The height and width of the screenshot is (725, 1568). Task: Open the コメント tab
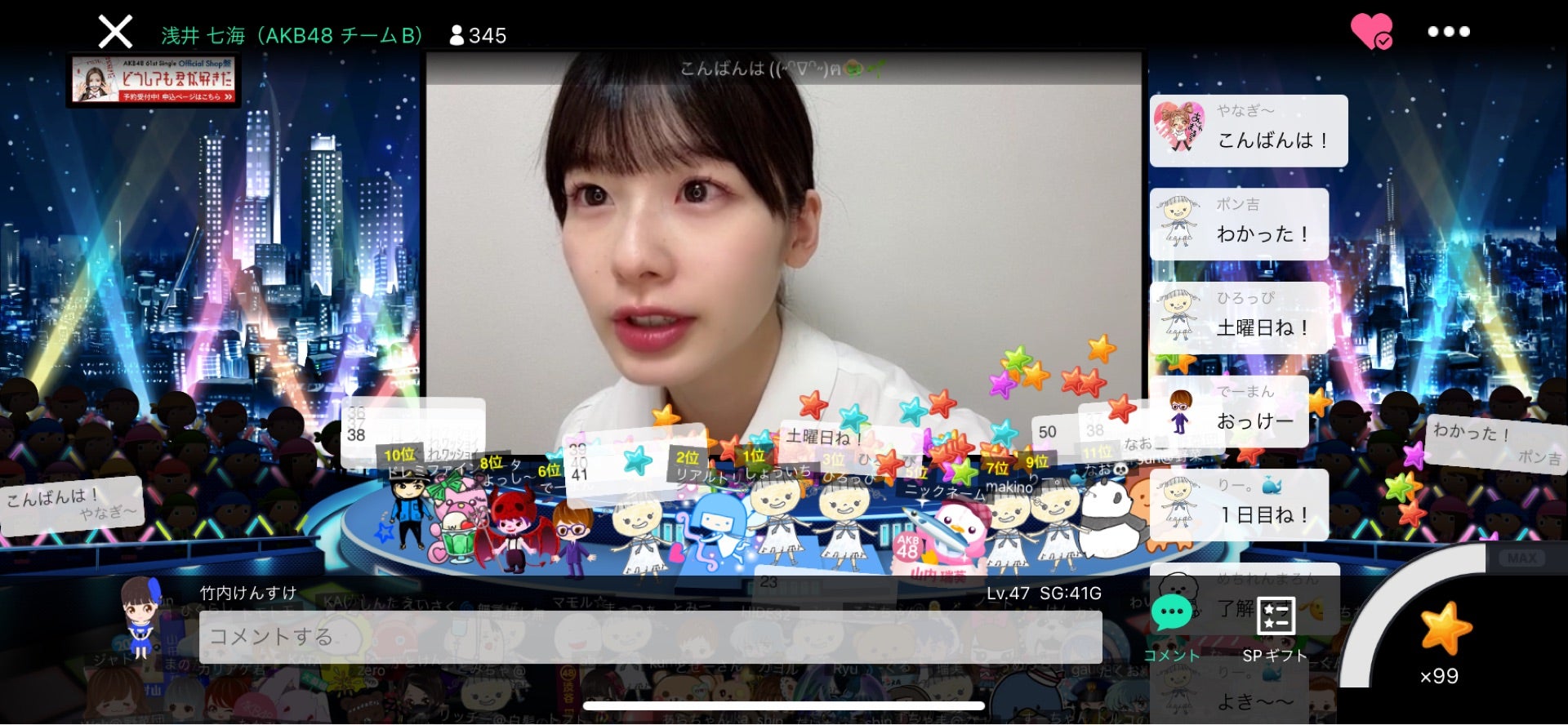[1171, 625]
